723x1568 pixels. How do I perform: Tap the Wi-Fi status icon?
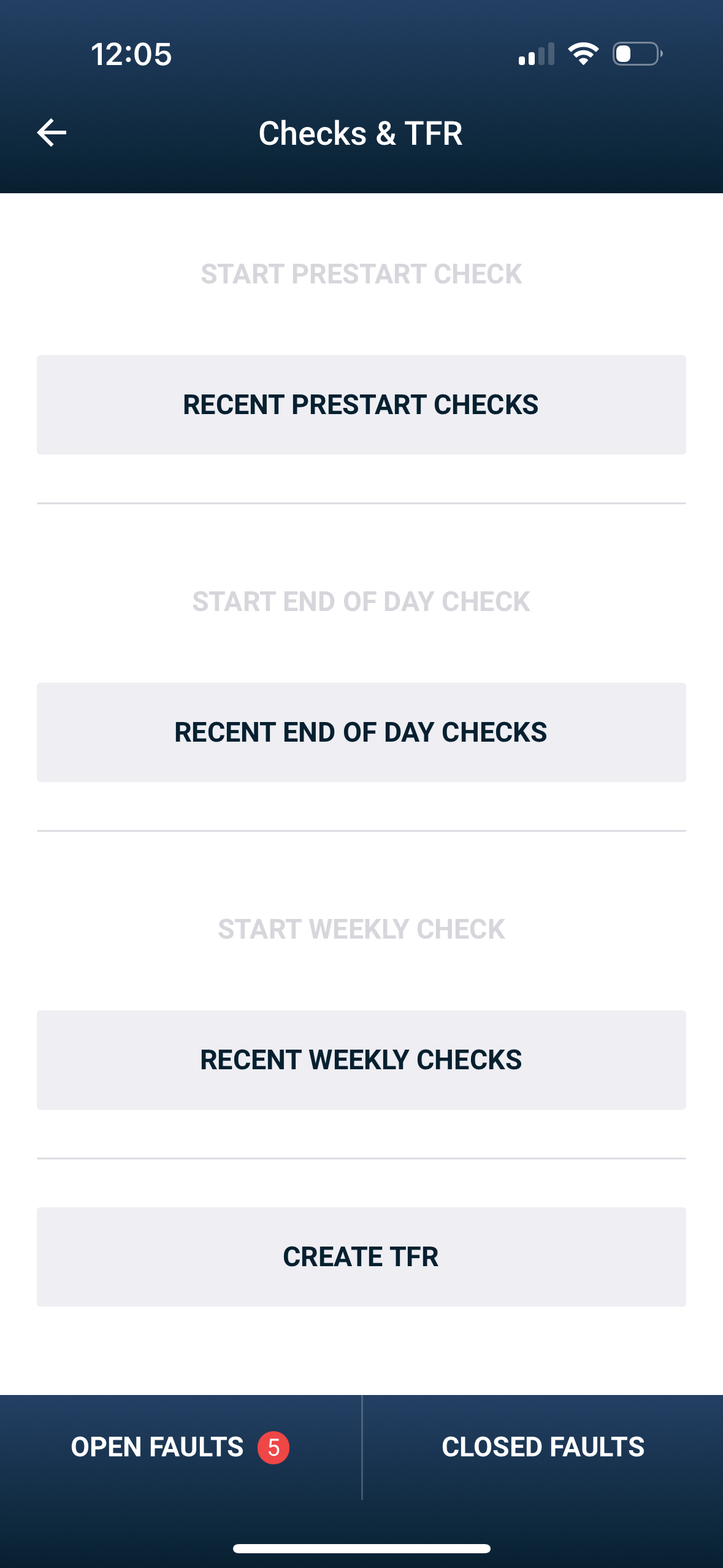click(581, 55)
